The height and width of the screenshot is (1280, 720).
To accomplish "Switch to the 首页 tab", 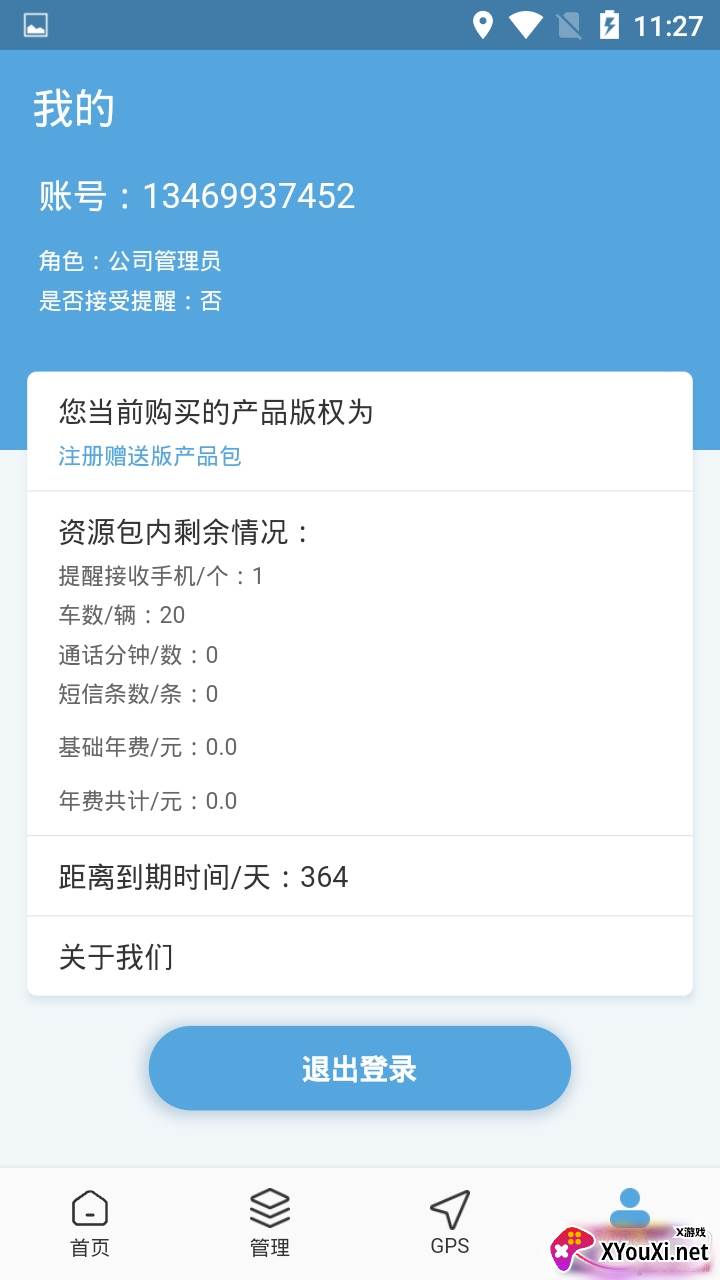I will (x=90, y=1223).
